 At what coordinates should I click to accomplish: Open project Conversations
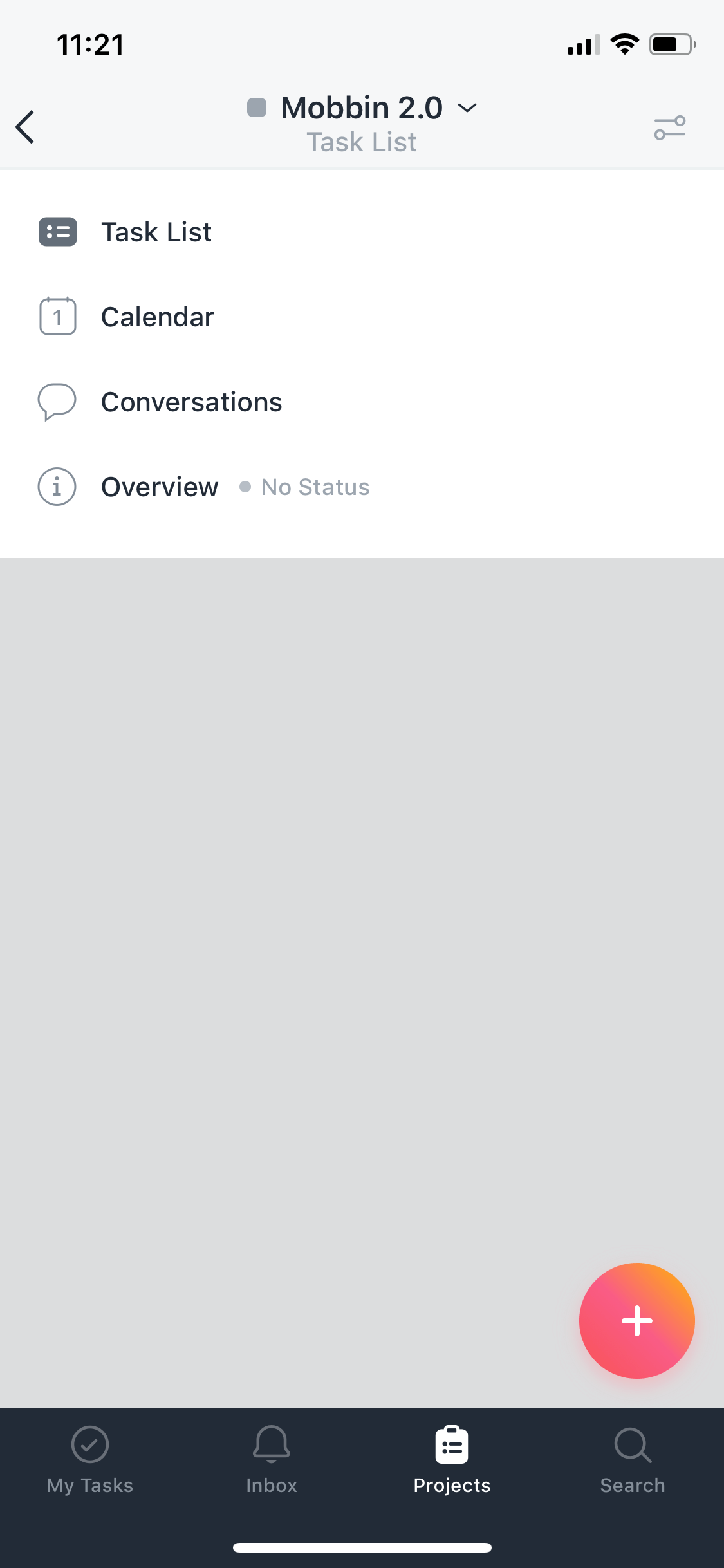[362, 402]
